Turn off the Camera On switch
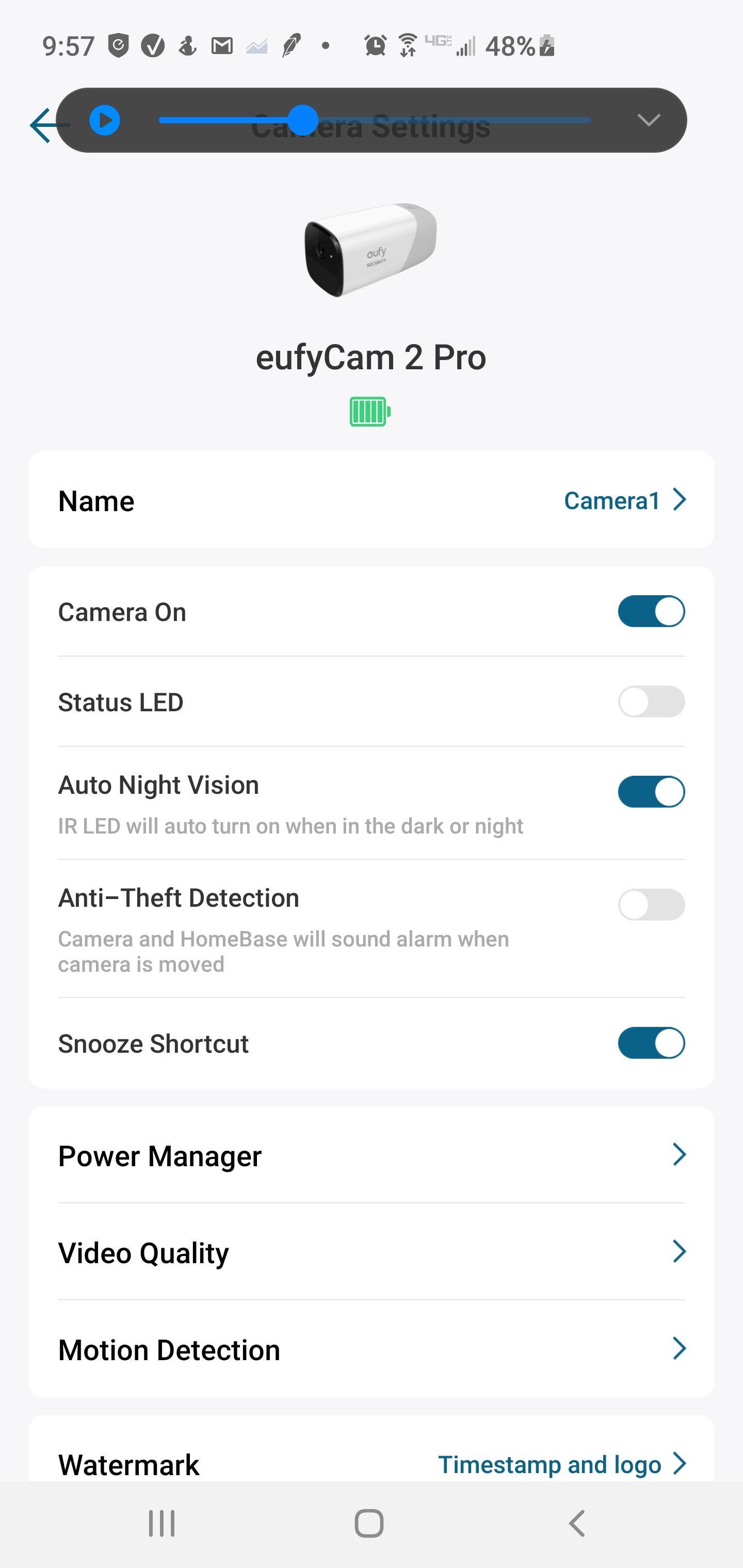The height and width of the screenshot is (1568, 743). click(651, 612)
